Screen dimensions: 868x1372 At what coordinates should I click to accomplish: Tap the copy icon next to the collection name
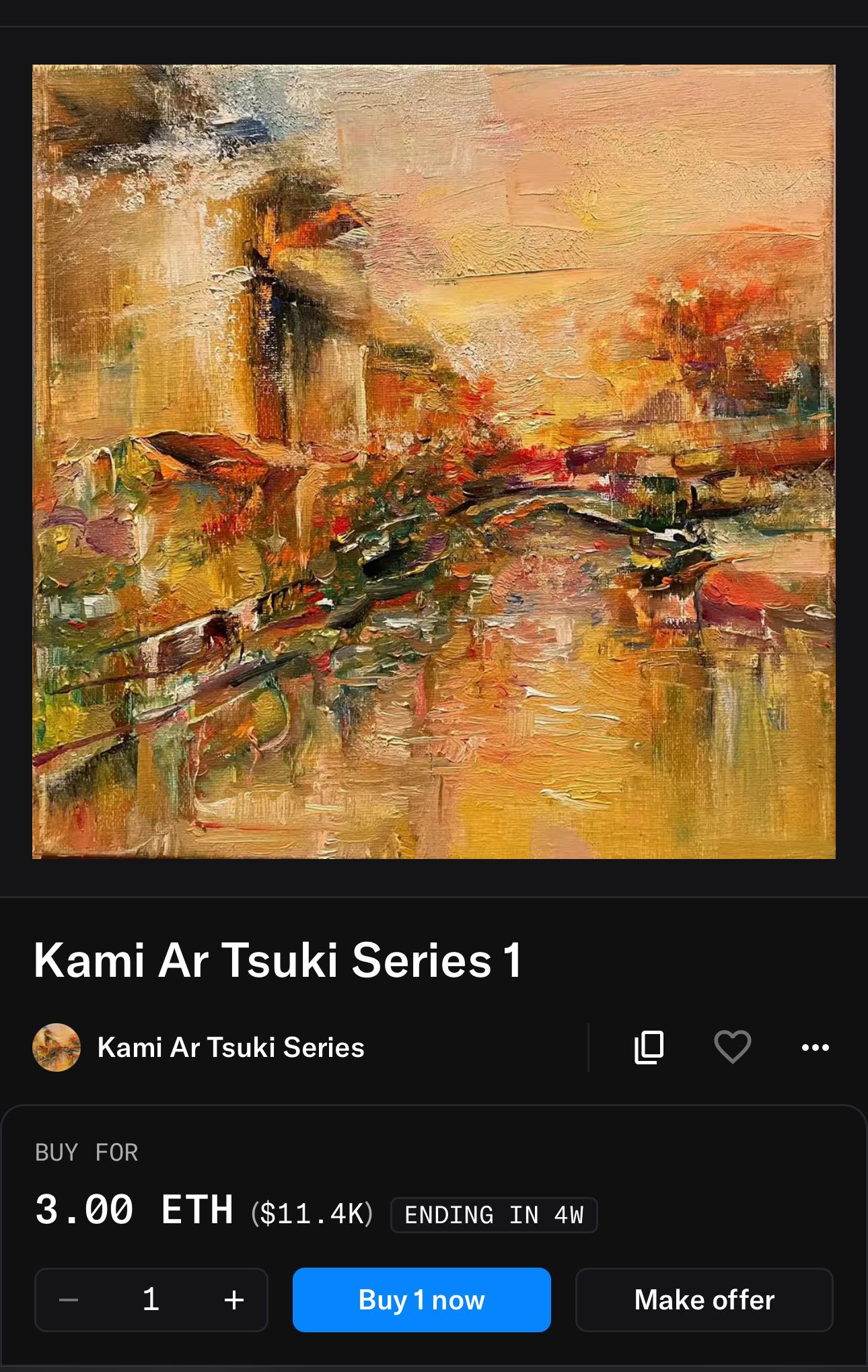pyautogui.click(x=649, y=1048)
